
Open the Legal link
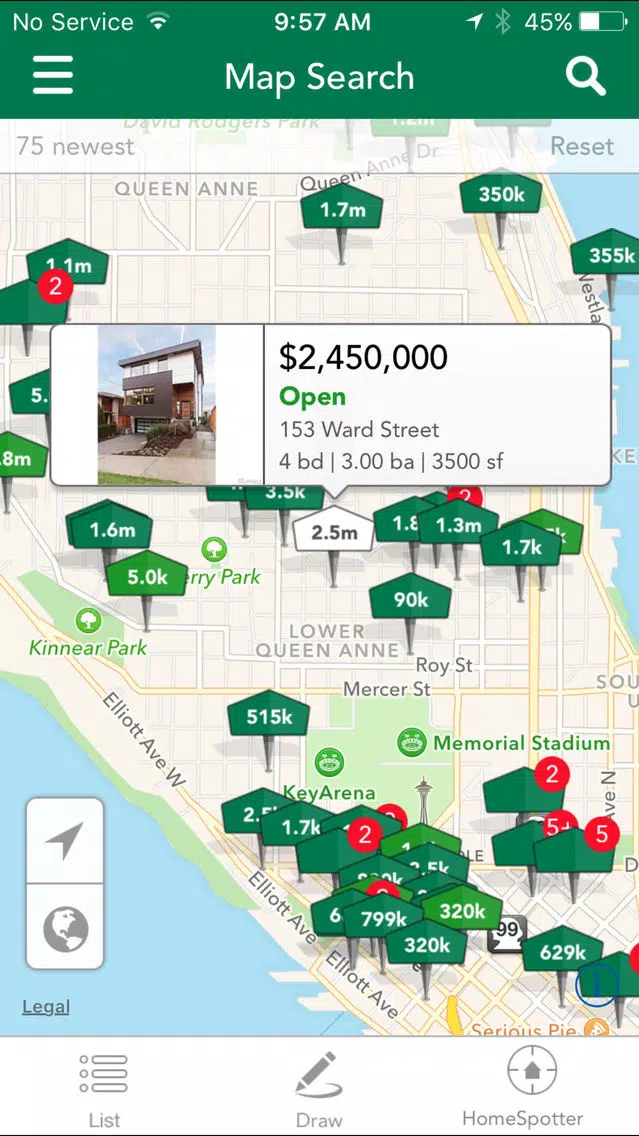(46, 1006)
